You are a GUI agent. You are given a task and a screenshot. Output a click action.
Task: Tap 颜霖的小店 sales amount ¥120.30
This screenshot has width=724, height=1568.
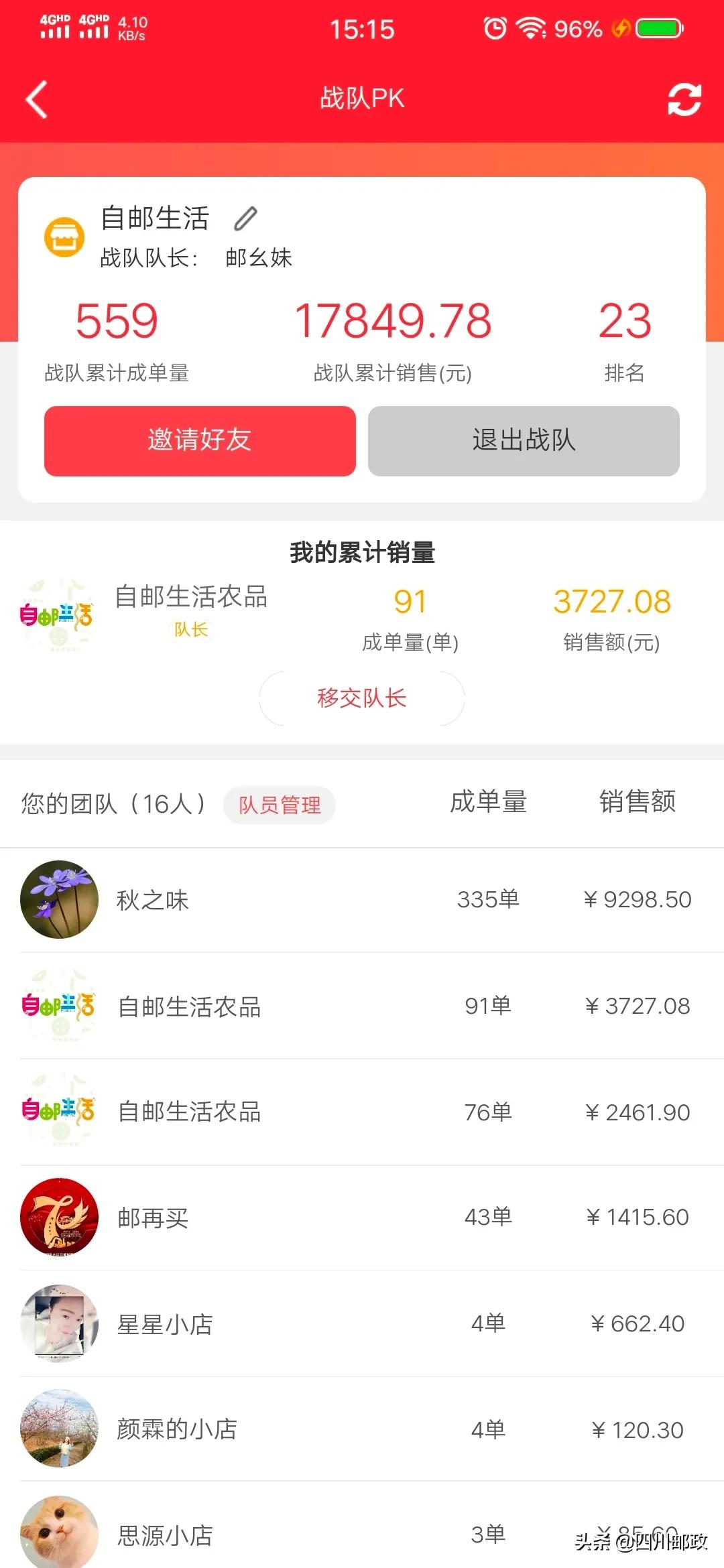(638, 1429)
